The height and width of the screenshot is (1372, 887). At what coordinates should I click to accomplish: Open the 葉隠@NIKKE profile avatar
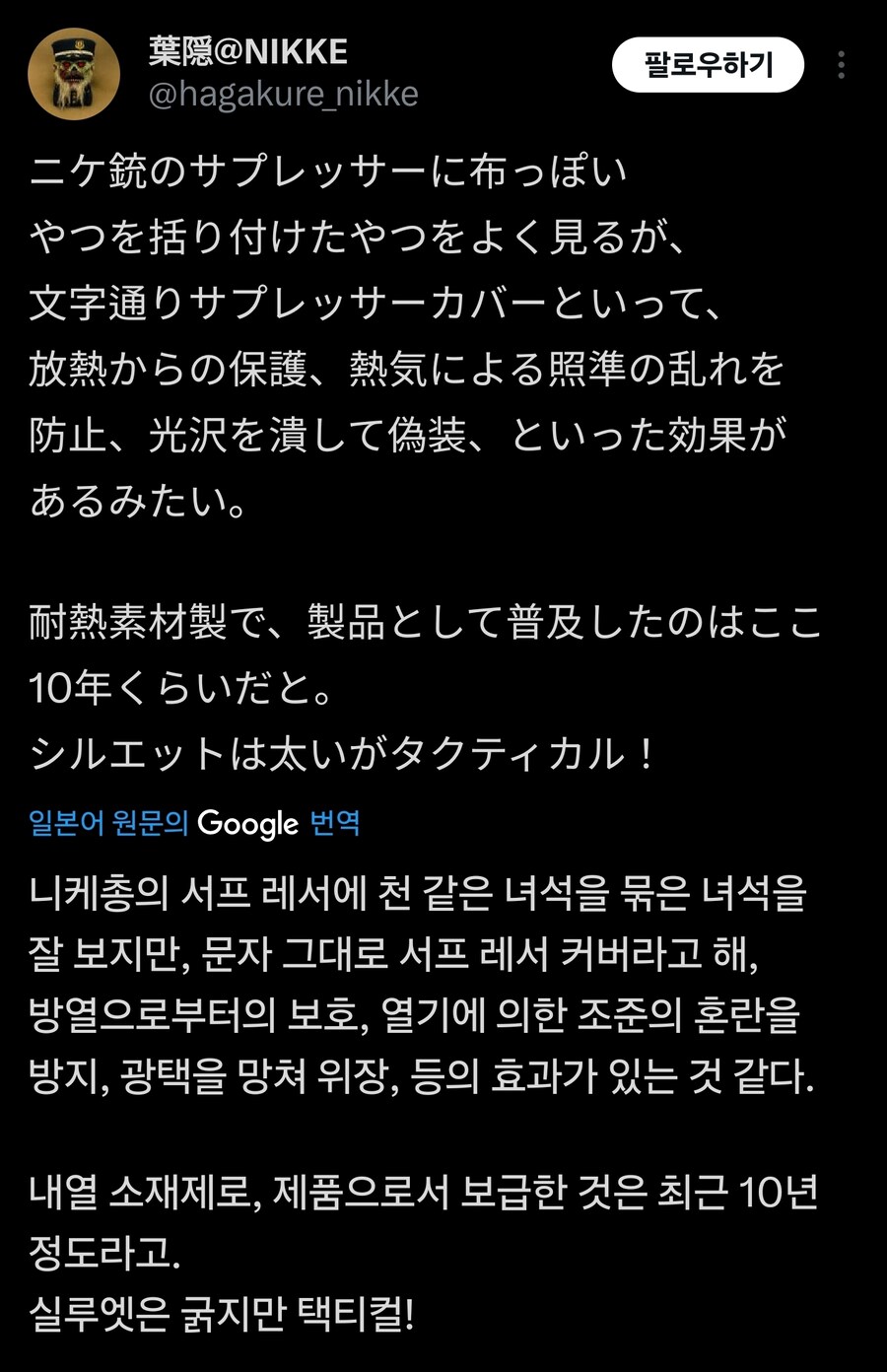(73, 73)
